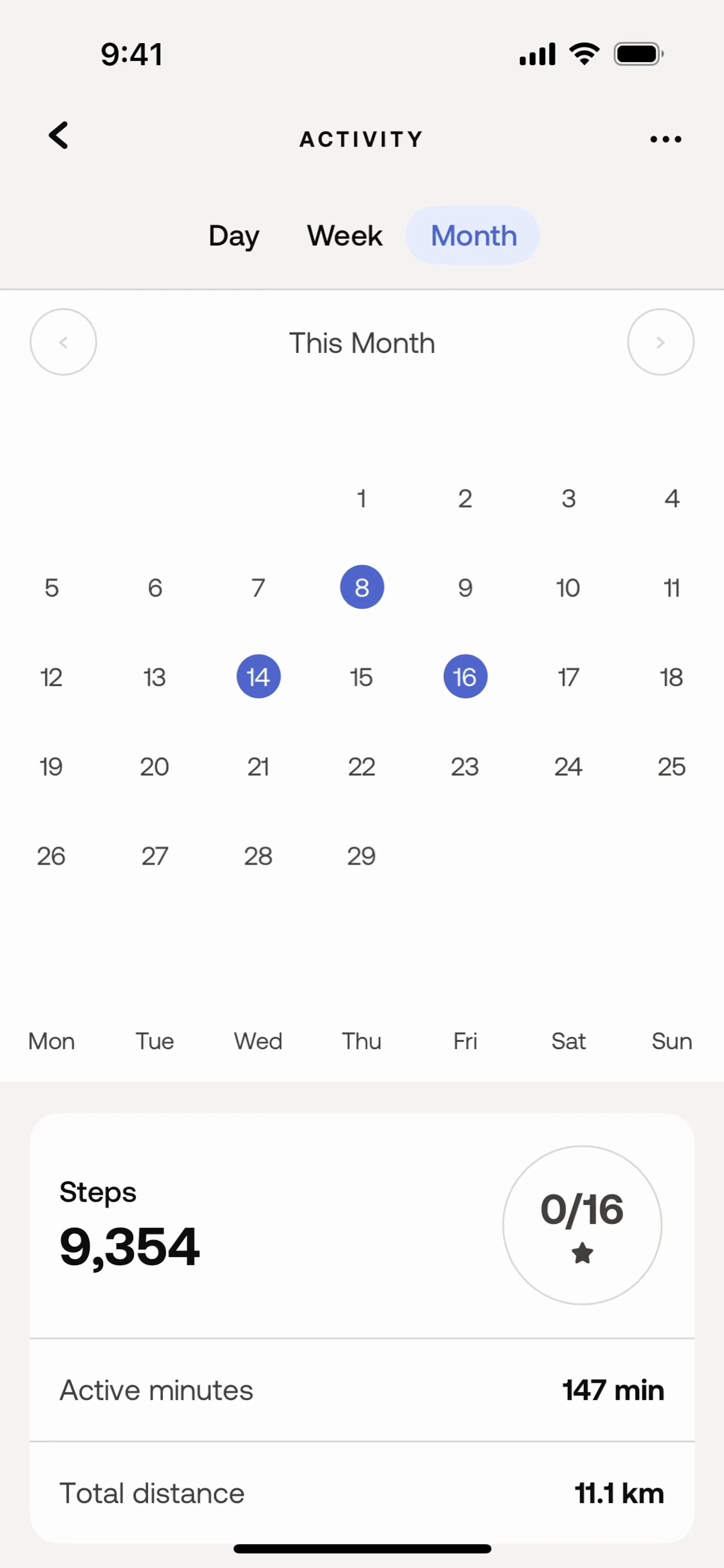The image size is (724, 1568).
Task: Go to the next month
Action: pos(660,342)
